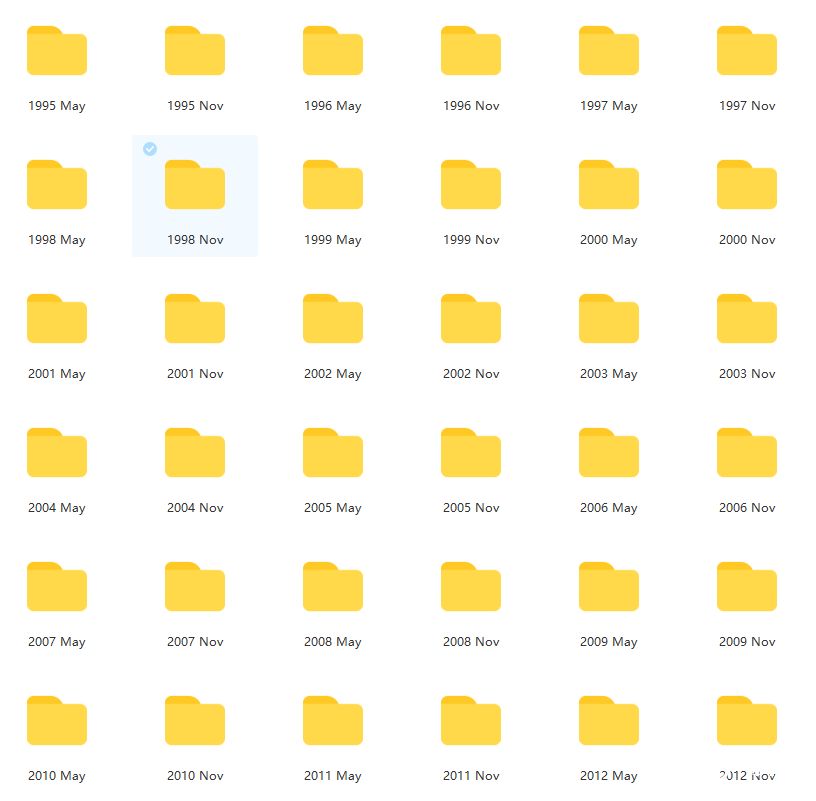
Task: Open the 2009 May folder
Action: click(608, 588)
